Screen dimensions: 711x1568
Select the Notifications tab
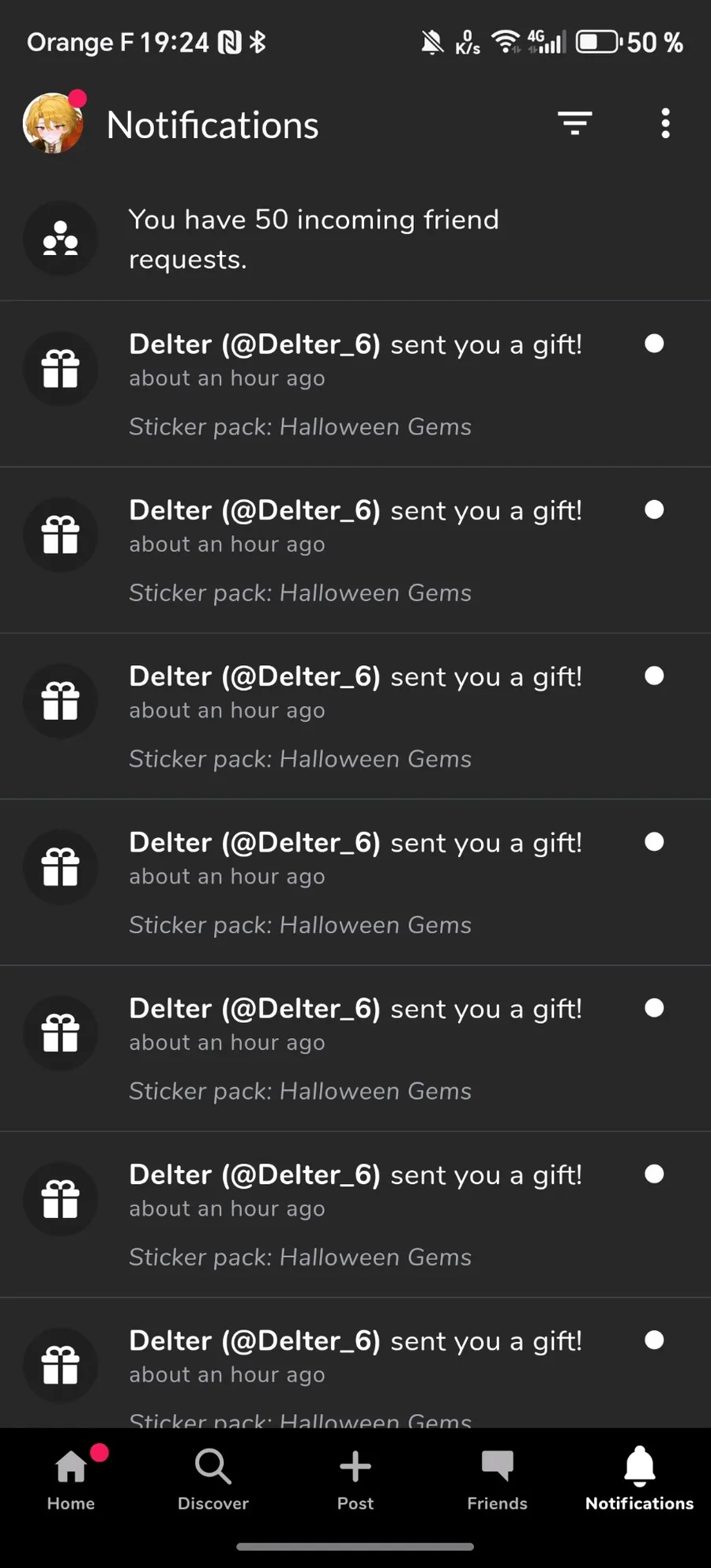(639, 1479)
